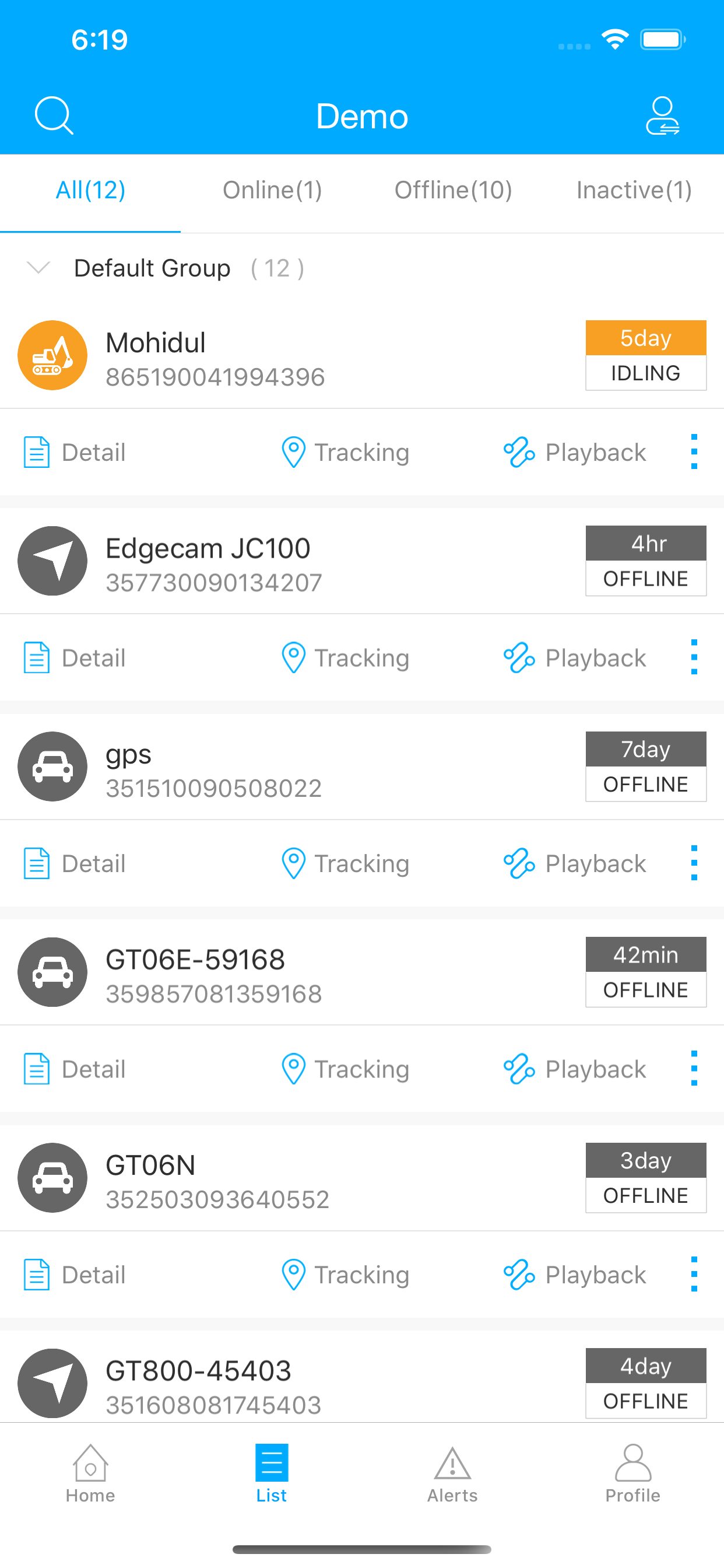The height and width of the screenshot is (1568, 724).
Task: Start Tracking for GT06E-59168
Action: (x=345, y=1069)
